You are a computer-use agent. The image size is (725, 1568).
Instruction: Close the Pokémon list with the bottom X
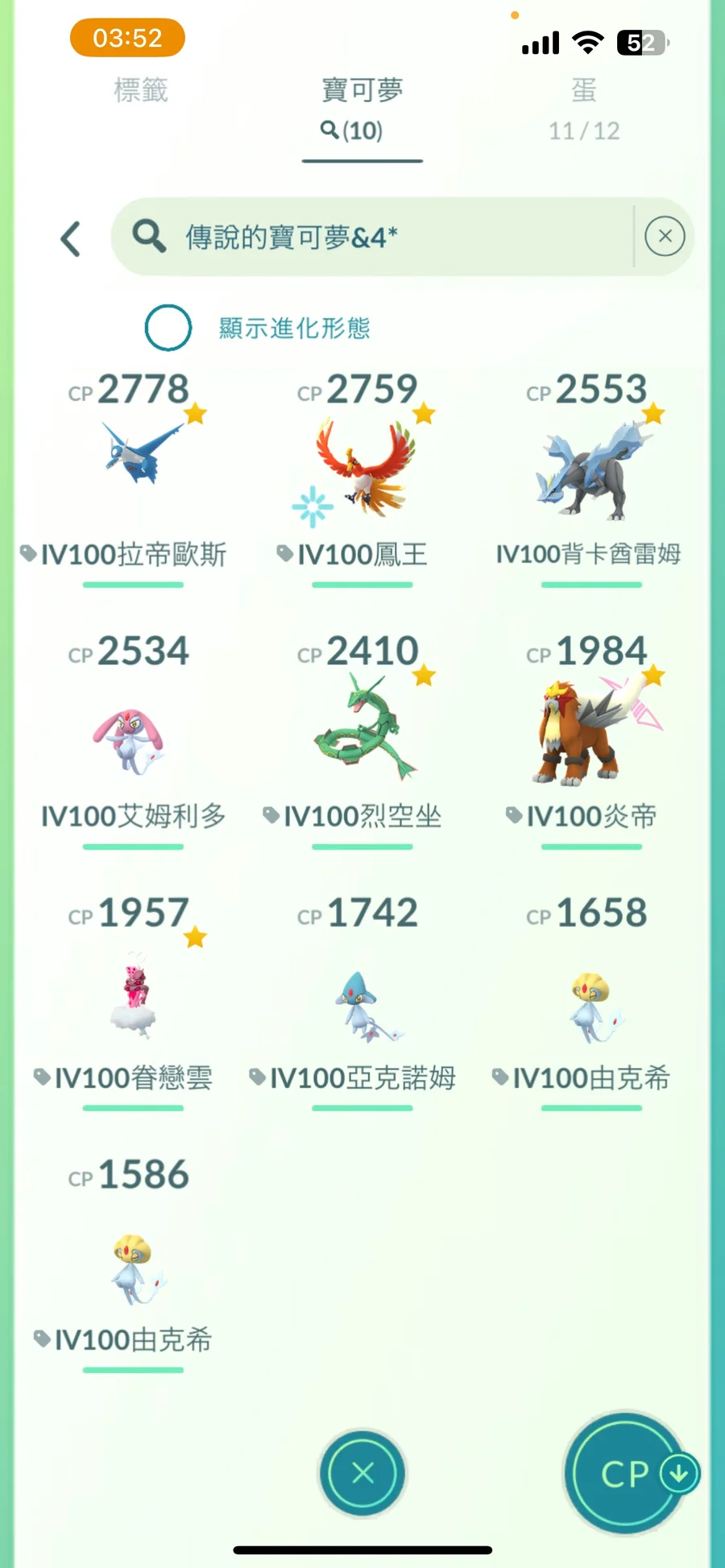point(362,1473)
